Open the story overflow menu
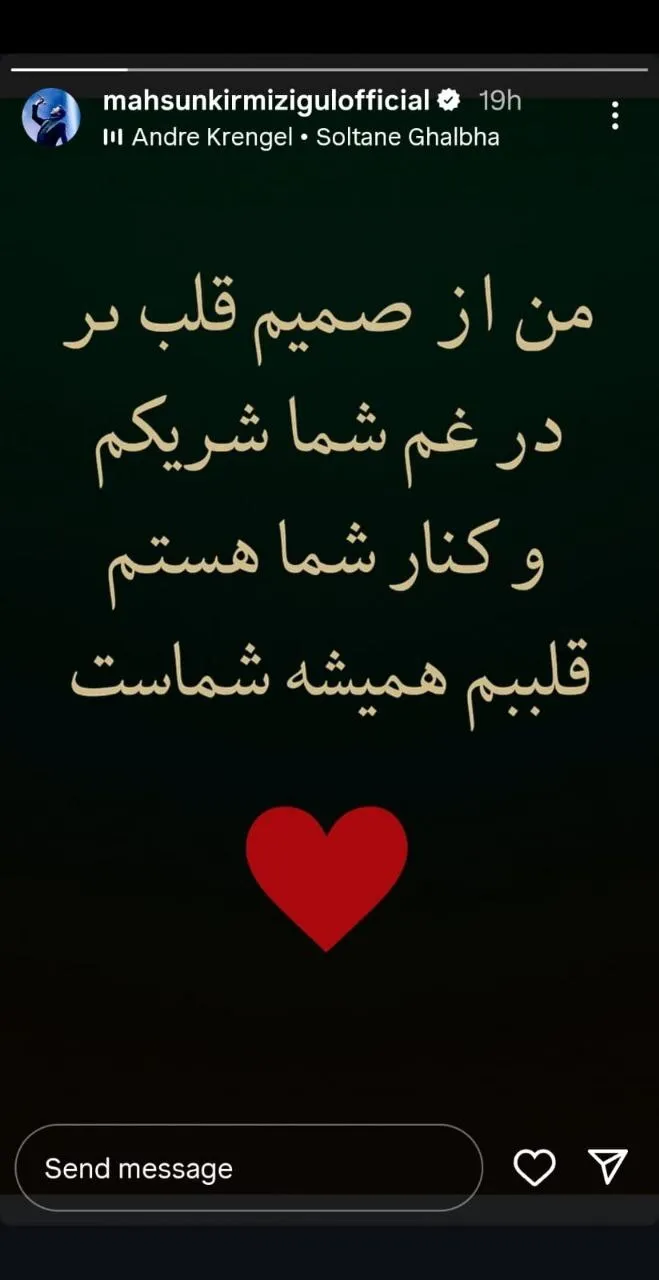Image resolution: width=659 pixels, height=1280 pixels. coord(615,116)
